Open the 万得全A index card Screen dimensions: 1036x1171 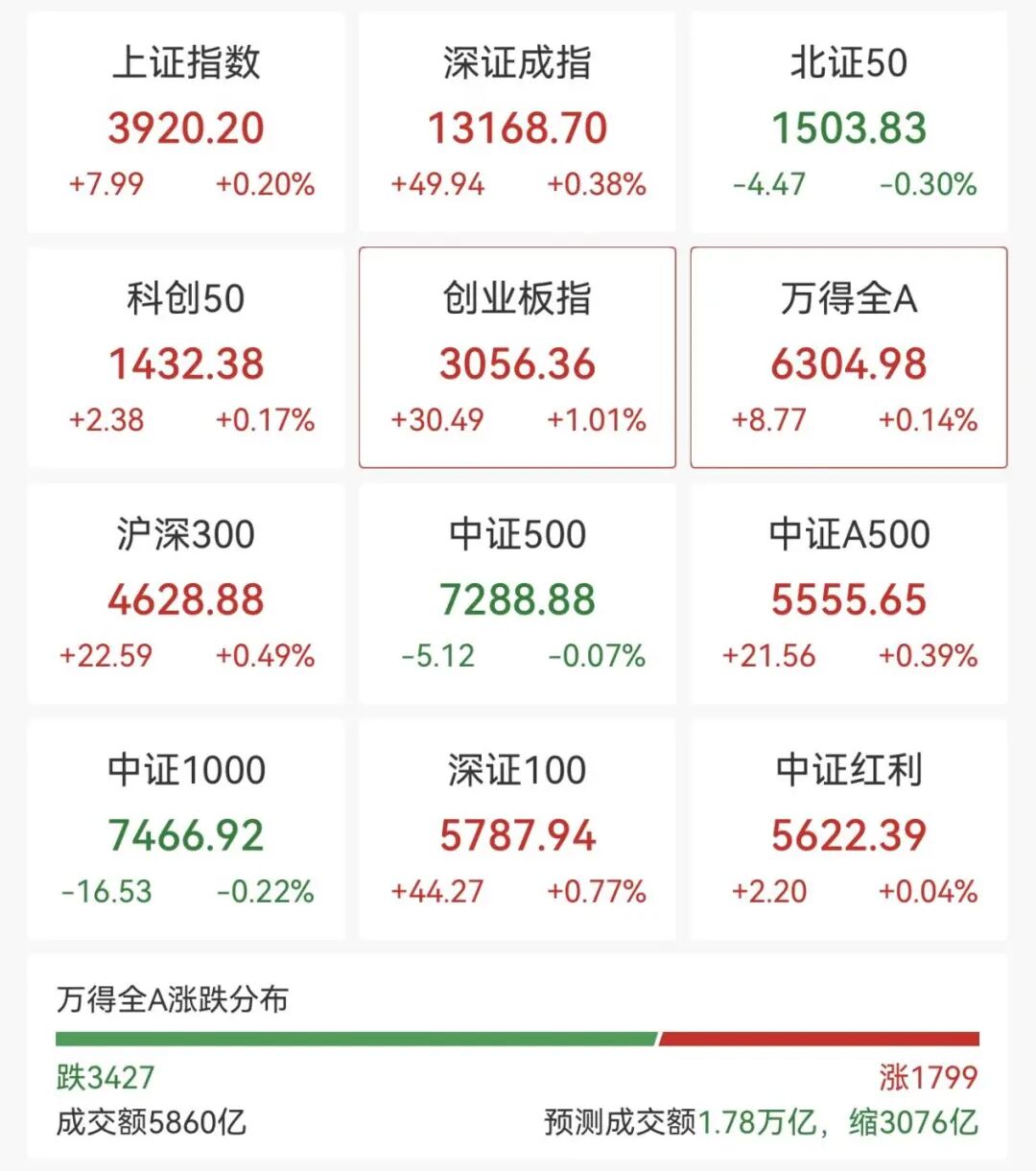848,357
